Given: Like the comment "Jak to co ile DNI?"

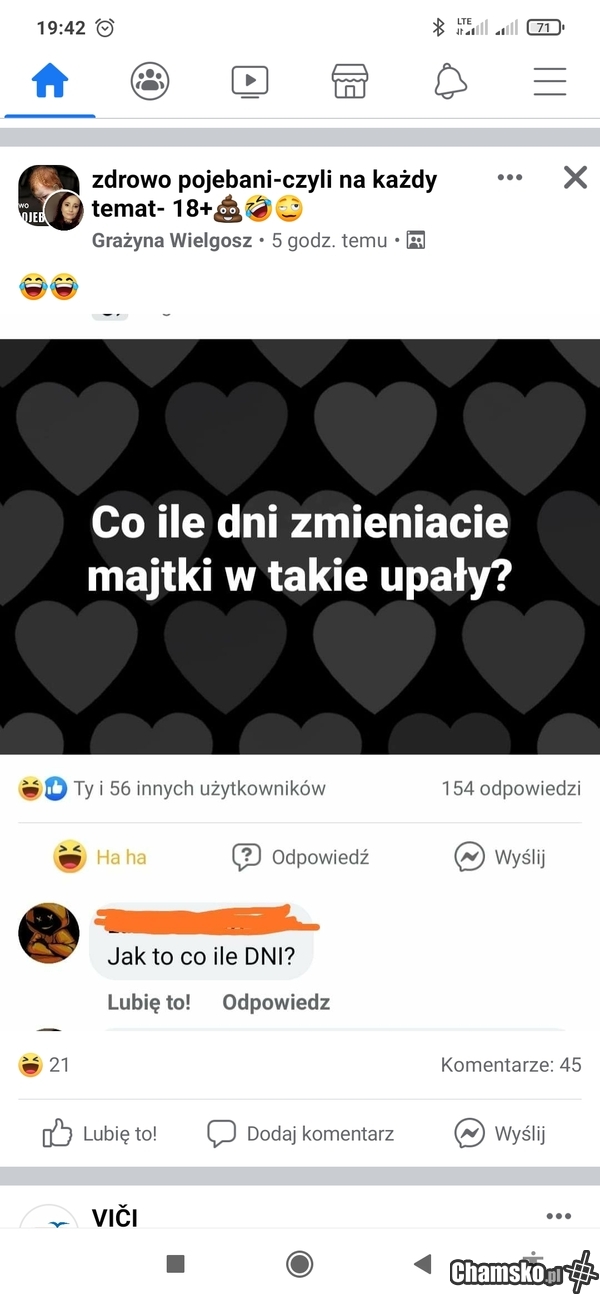Looking at the screenshot, I should pos(148,1001).
